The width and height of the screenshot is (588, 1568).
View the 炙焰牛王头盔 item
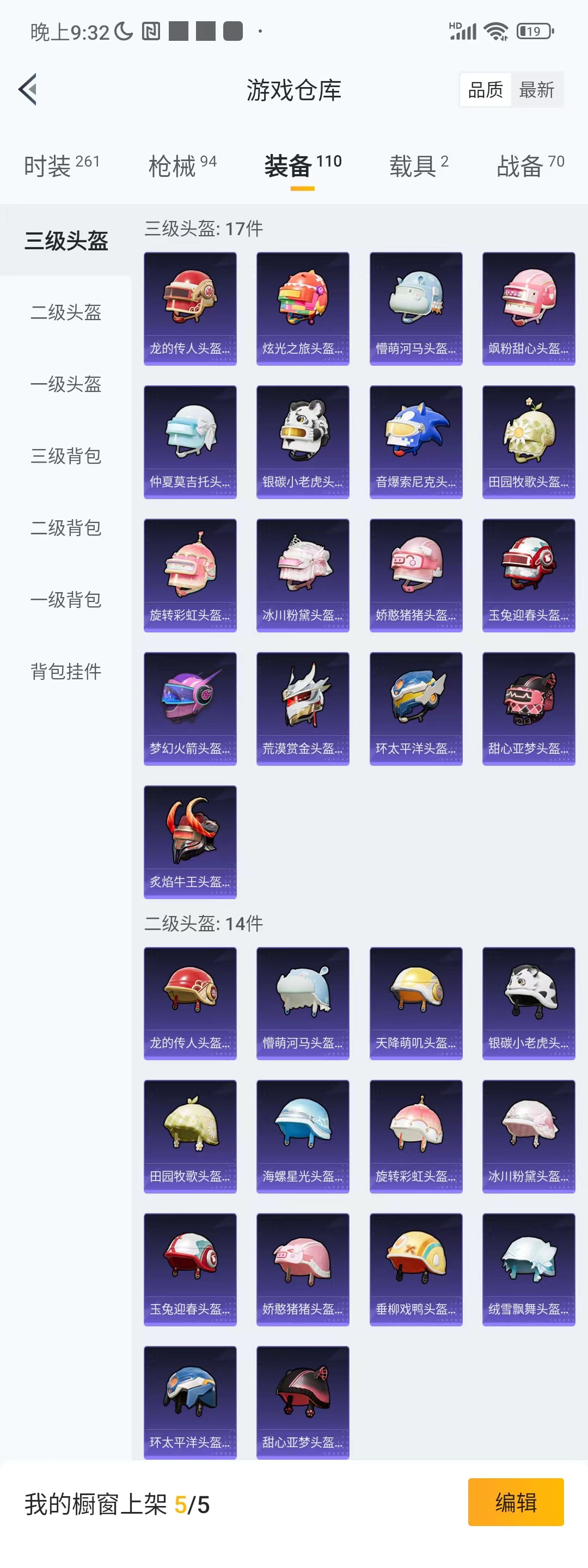coord(190,842)
